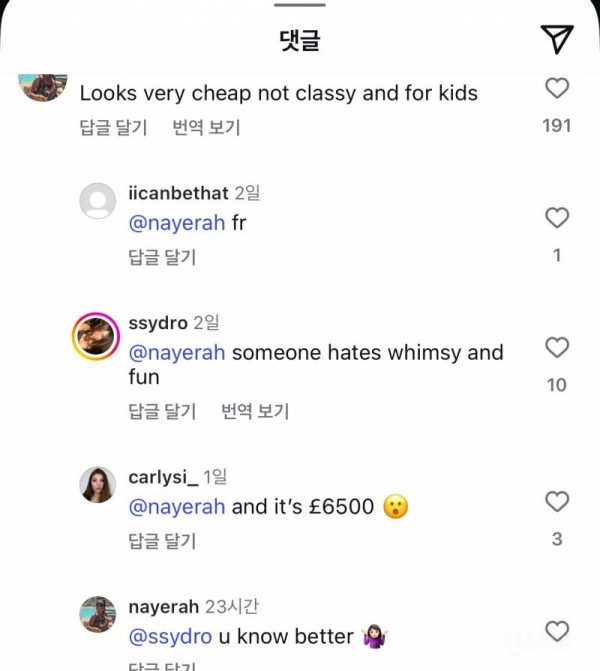Viewport: 600px width, 671px height.
Task: Like iicanbethat's reply
Action: pos(557,217)
